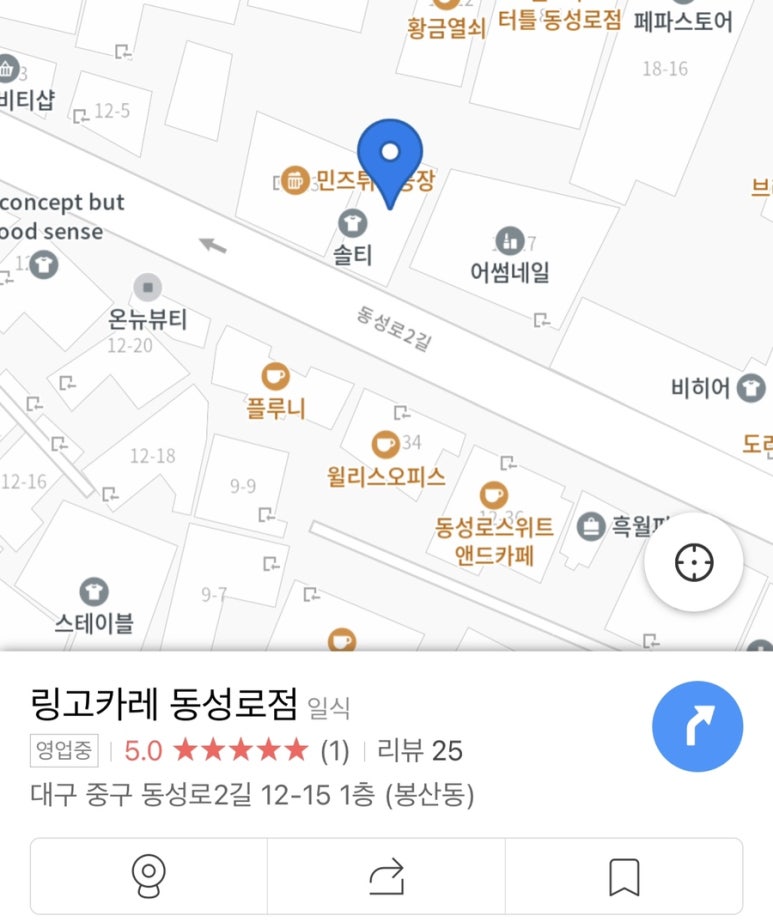Select the 동성로스위트앤드카페 marker
Image resolution: width=773 pixels, height=922 pixels.
[493, 494]
